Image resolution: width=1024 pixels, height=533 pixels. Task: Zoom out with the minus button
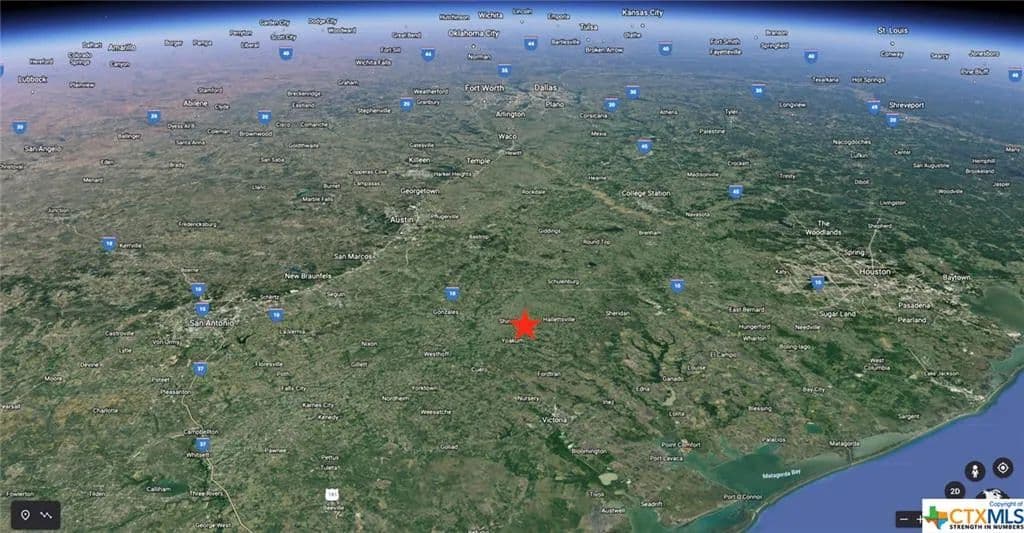[903, 519]
